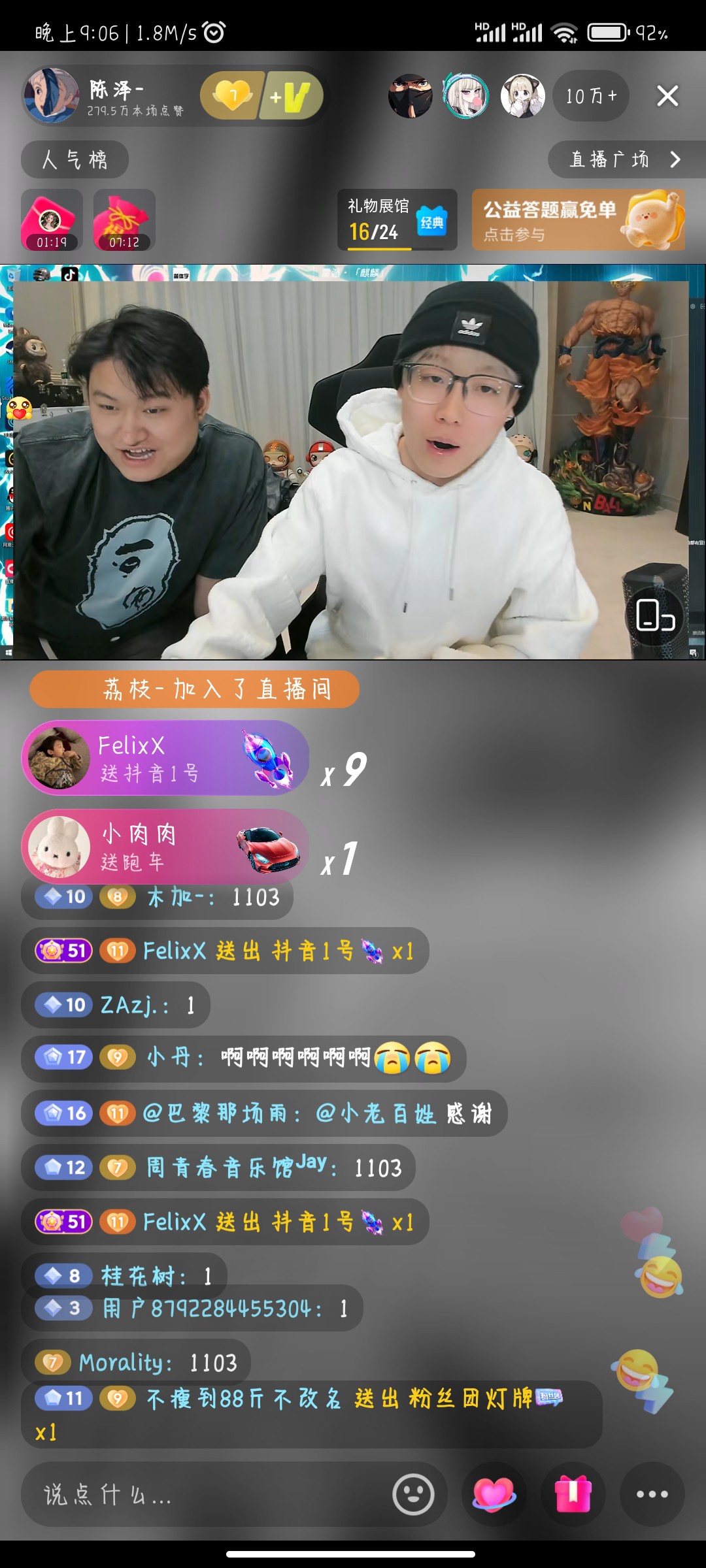View 小肉肉's 跑车 gift banner
This screenshot has height=1568, width=706.
[165, 847]
